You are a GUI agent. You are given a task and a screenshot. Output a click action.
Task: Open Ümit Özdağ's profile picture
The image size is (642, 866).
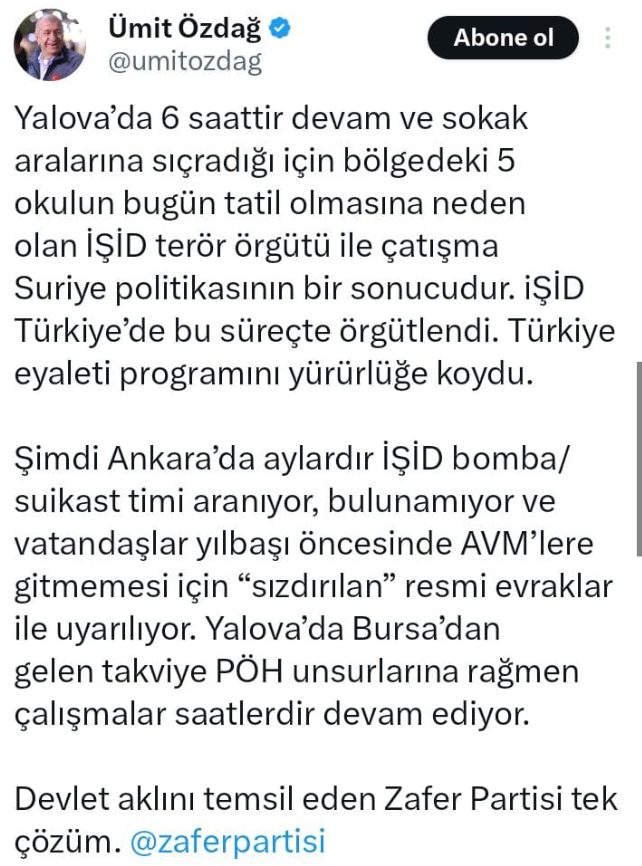tap(49, 44)
